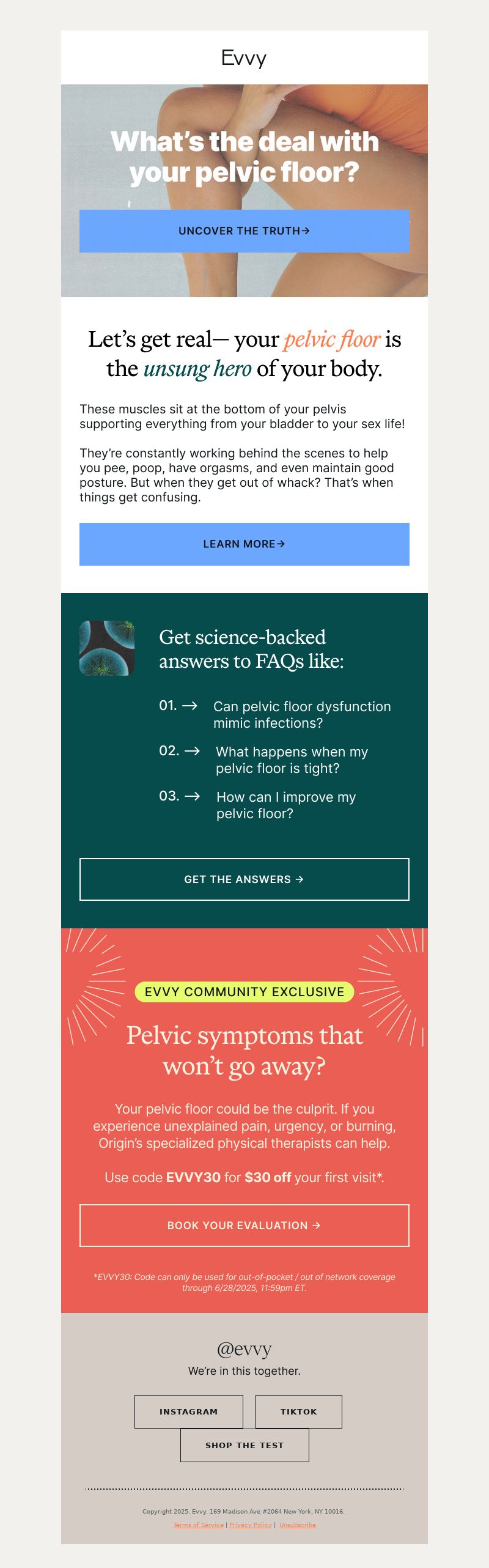Open the Terms of Service link
Screen dimensions: 489x1568
[198, 1525]
